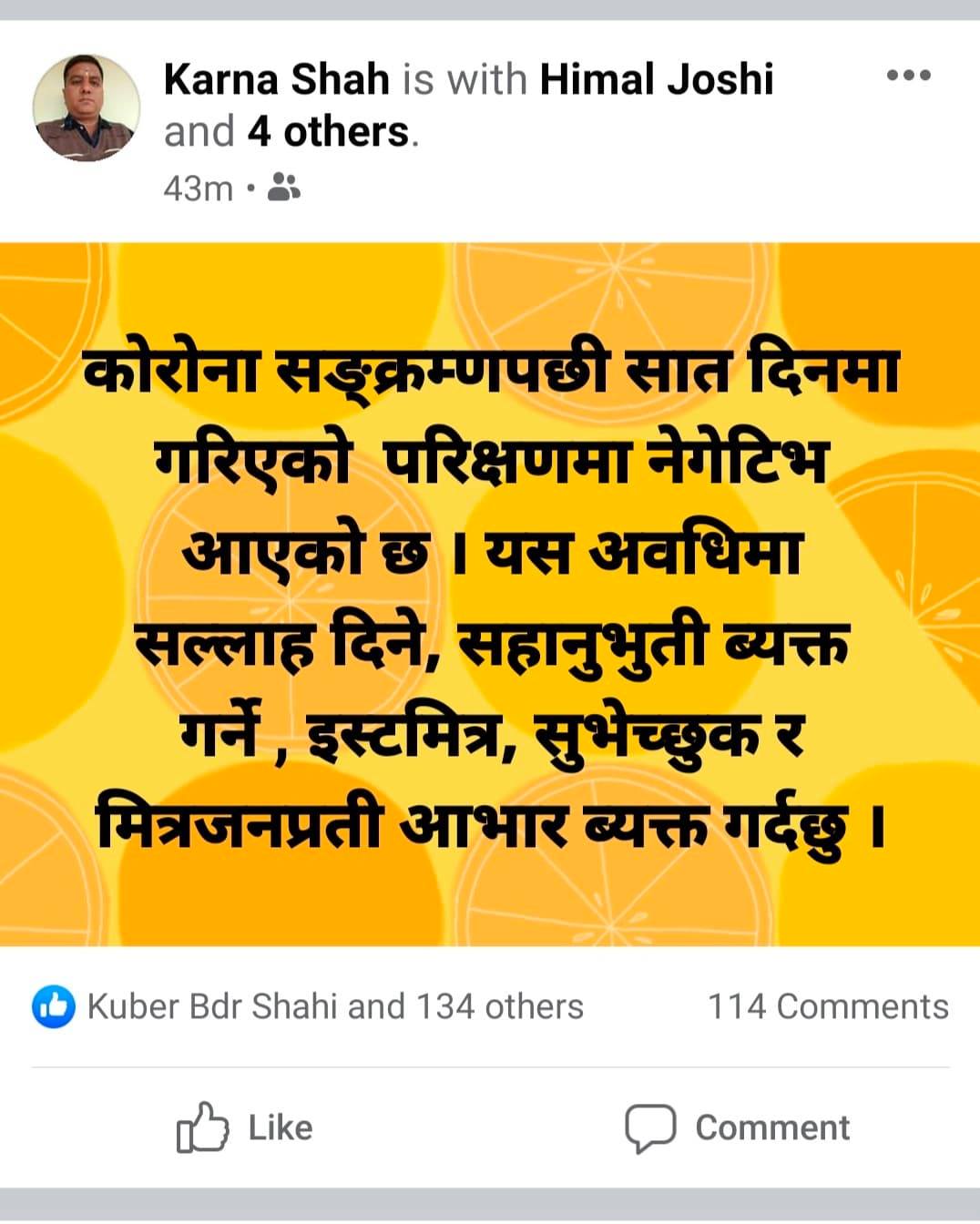The image size is (980, 1224).
Task: Open the post's three-dot overflow menu
Action: pyautogui.click(x=908, y=76)
